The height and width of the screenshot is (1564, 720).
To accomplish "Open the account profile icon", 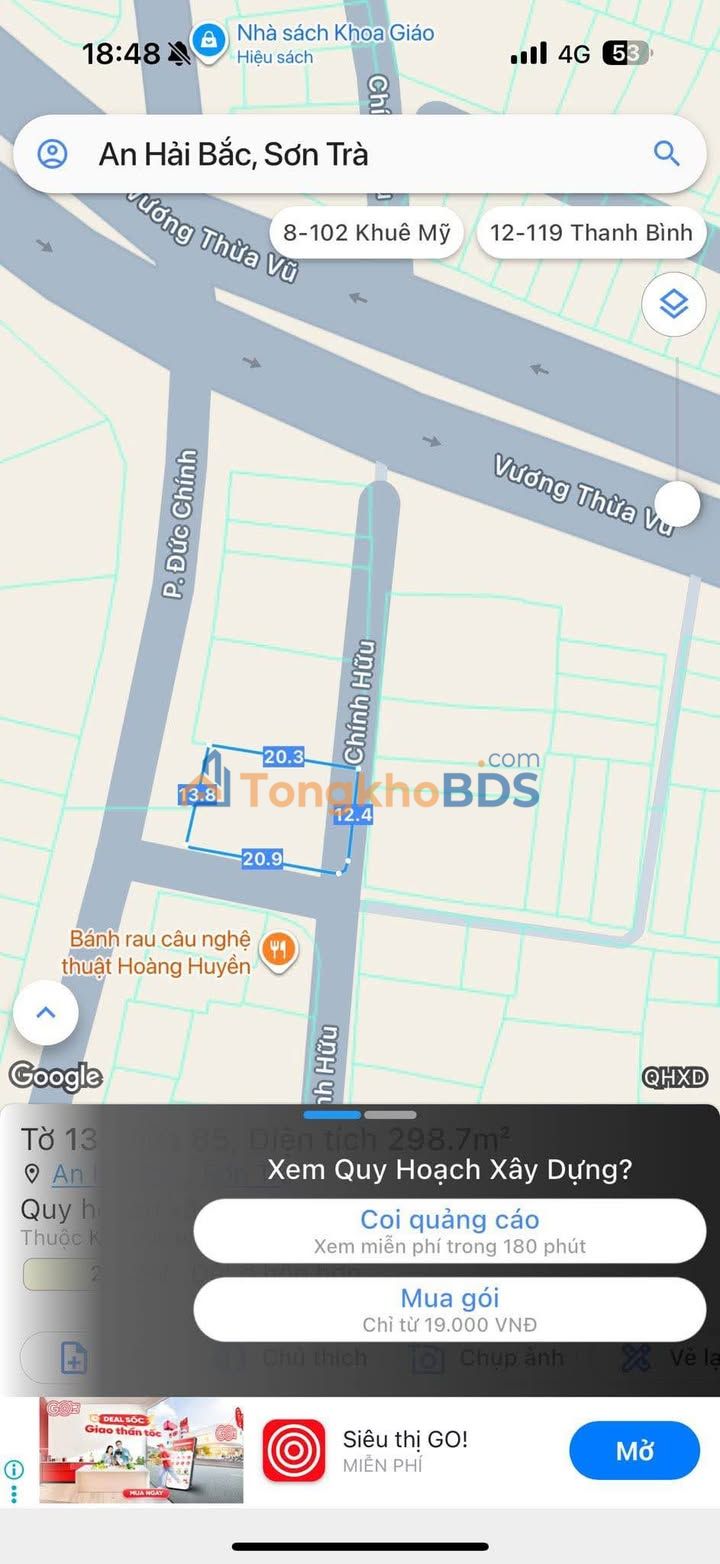I will pyautogui.click(x=52, y=154).
